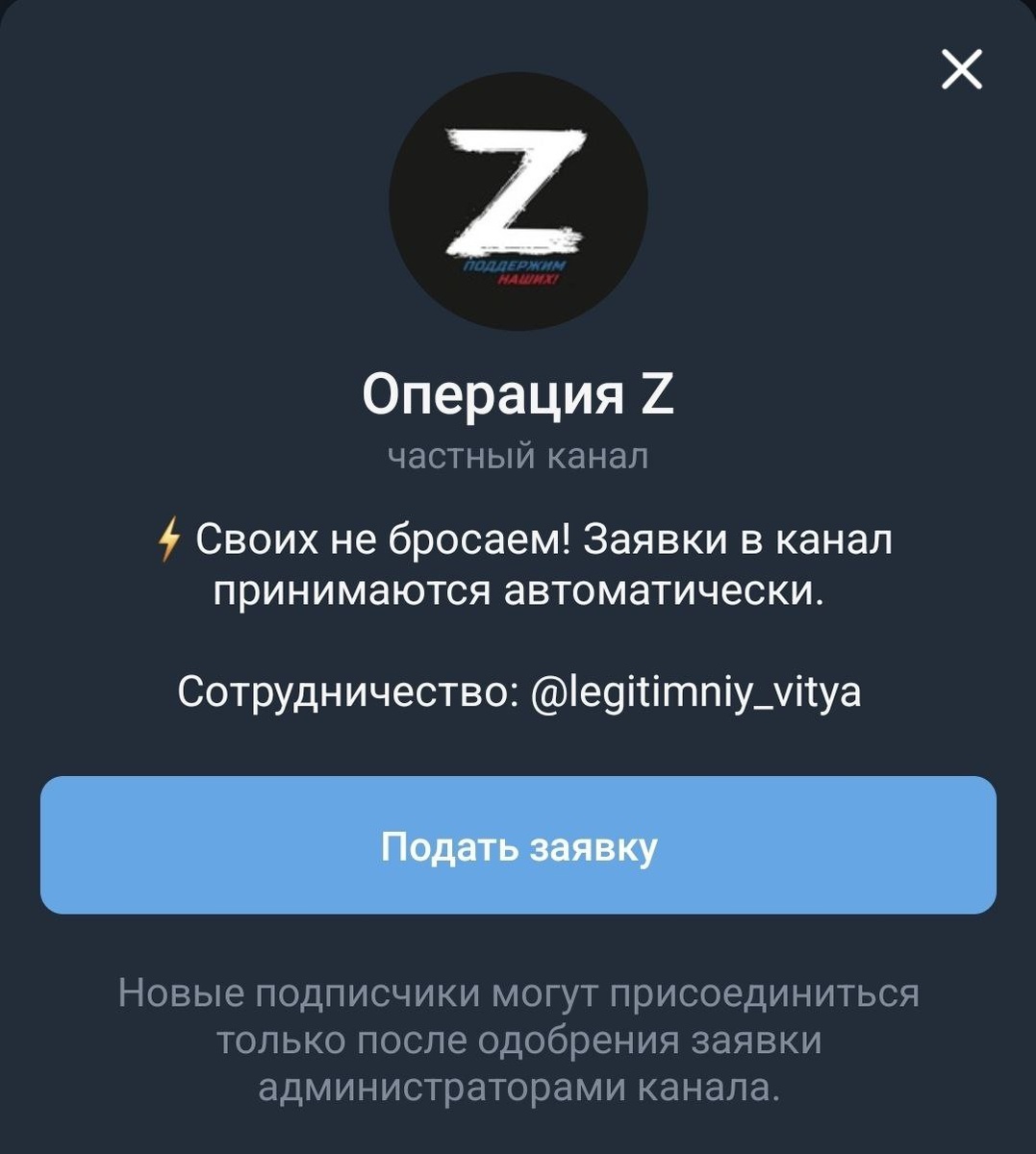Tap the blue request submission area
Image resolution: width=1036 pixels, height=1154 pixels.
pyautogui.click(x=518, y=848)
